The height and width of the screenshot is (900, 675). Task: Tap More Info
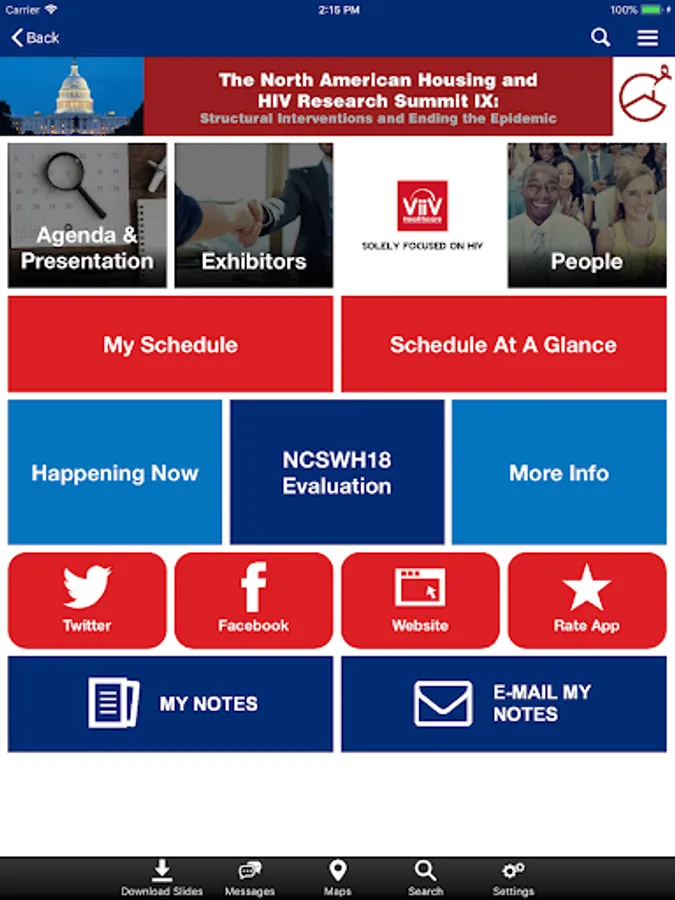click(x=559, y=472)
